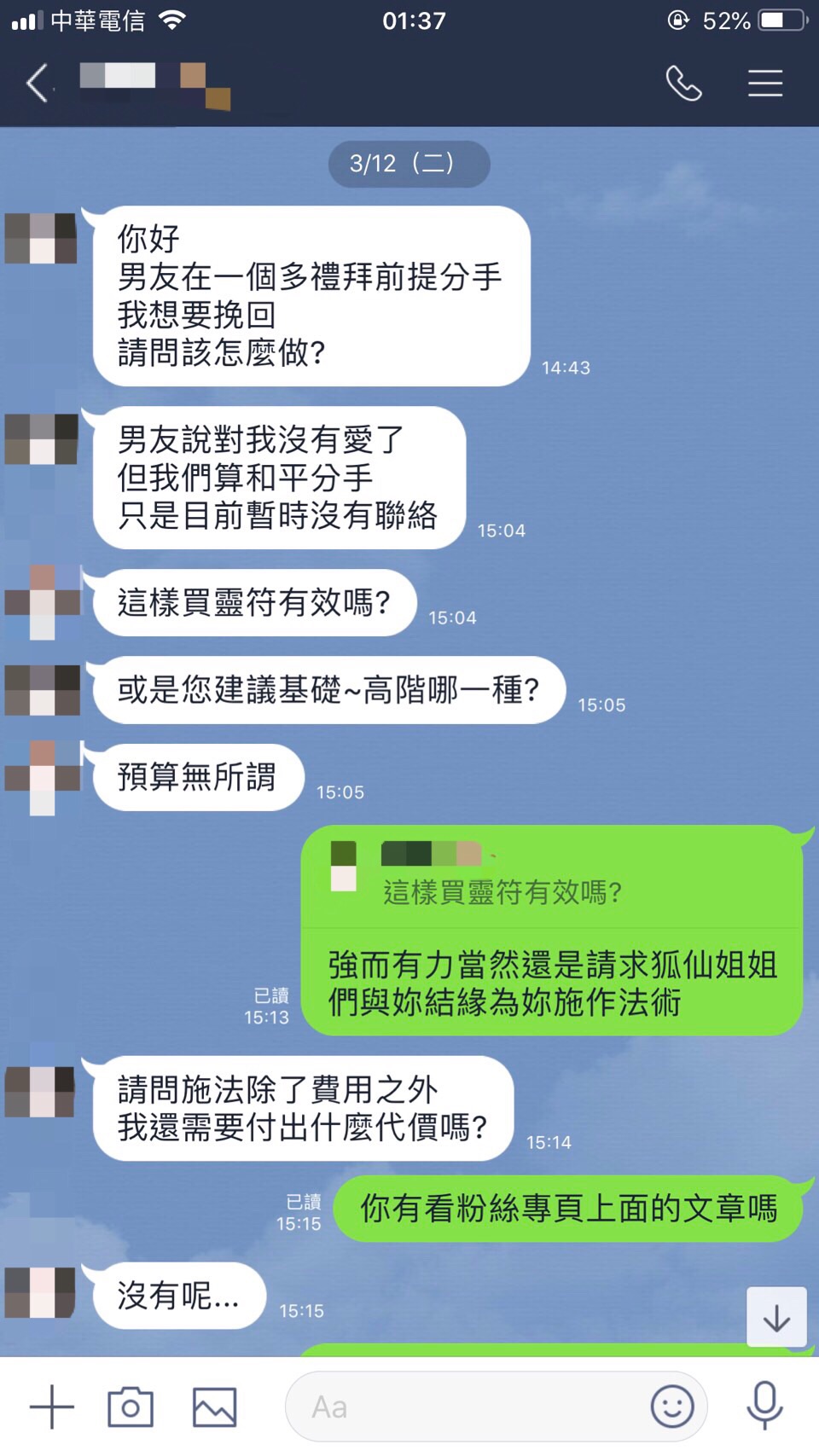The image size is (819, 1456).
Task: Open the emoji and sticker picker
Action: 672,1407
